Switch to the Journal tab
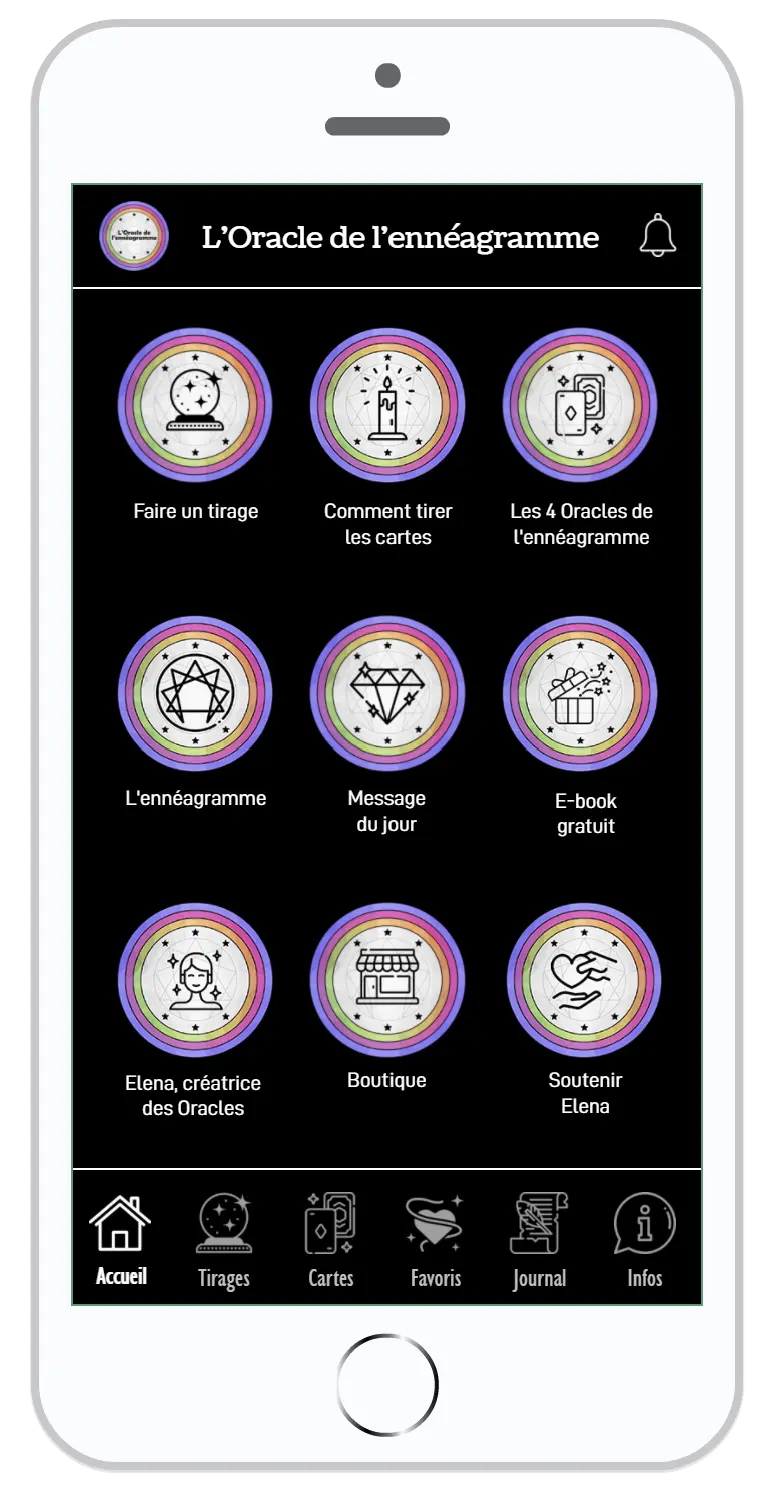 (540, 1240)
